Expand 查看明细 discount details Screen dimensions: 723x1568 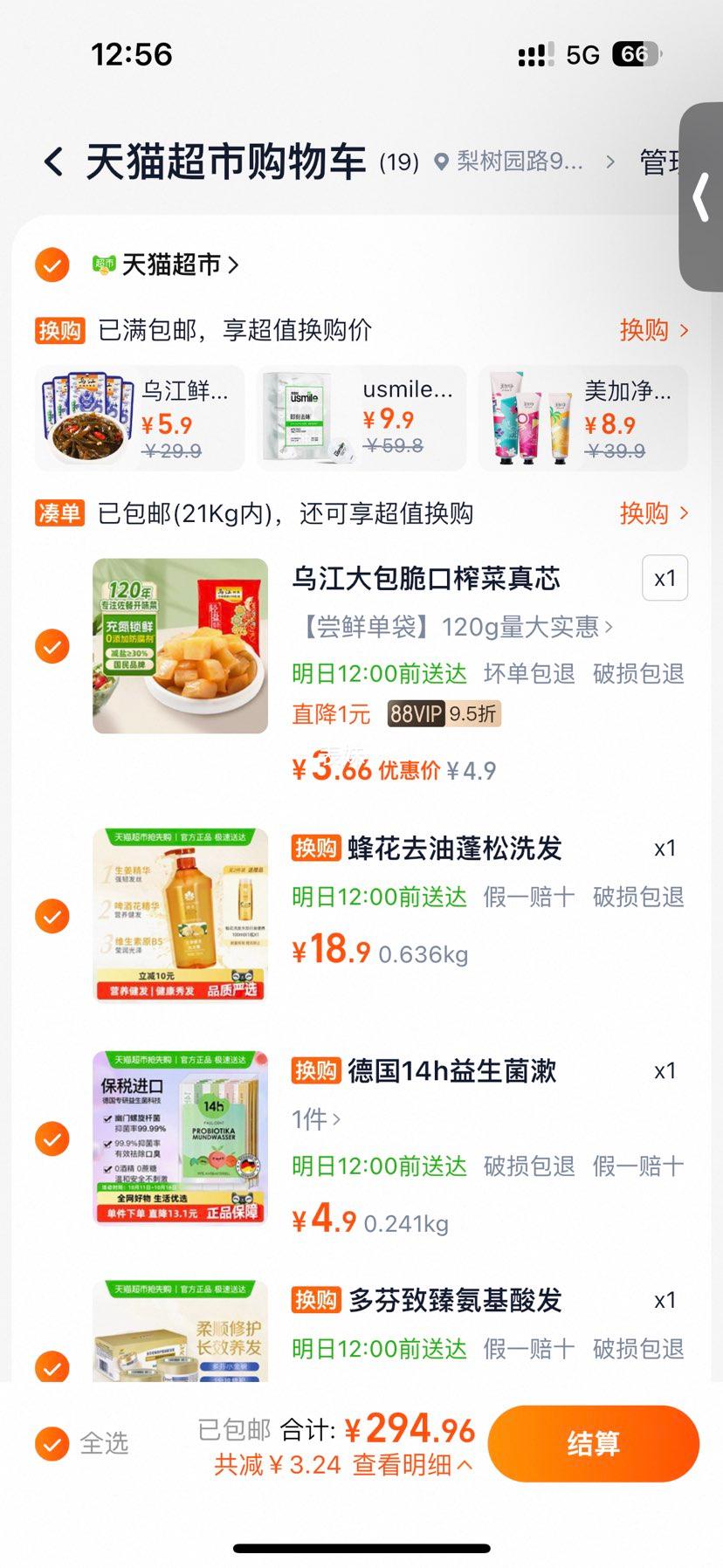tap(412, 1465)
